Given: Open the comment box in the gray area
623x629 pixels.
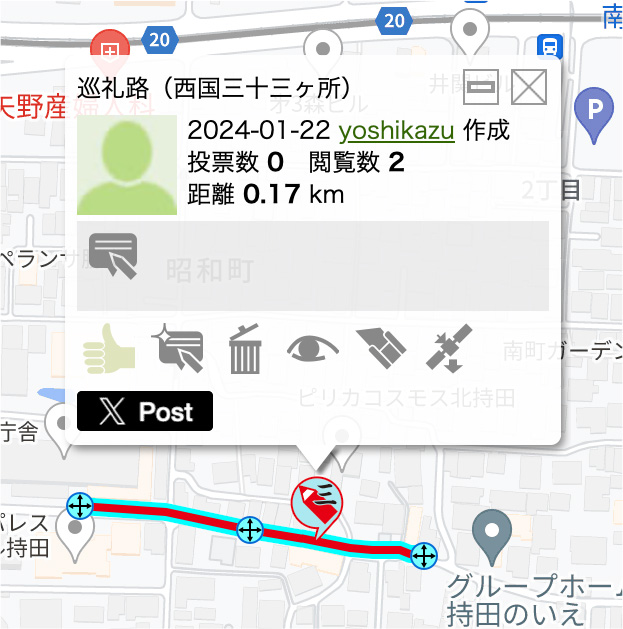Looking at the screenshot, I should (313, 266).
